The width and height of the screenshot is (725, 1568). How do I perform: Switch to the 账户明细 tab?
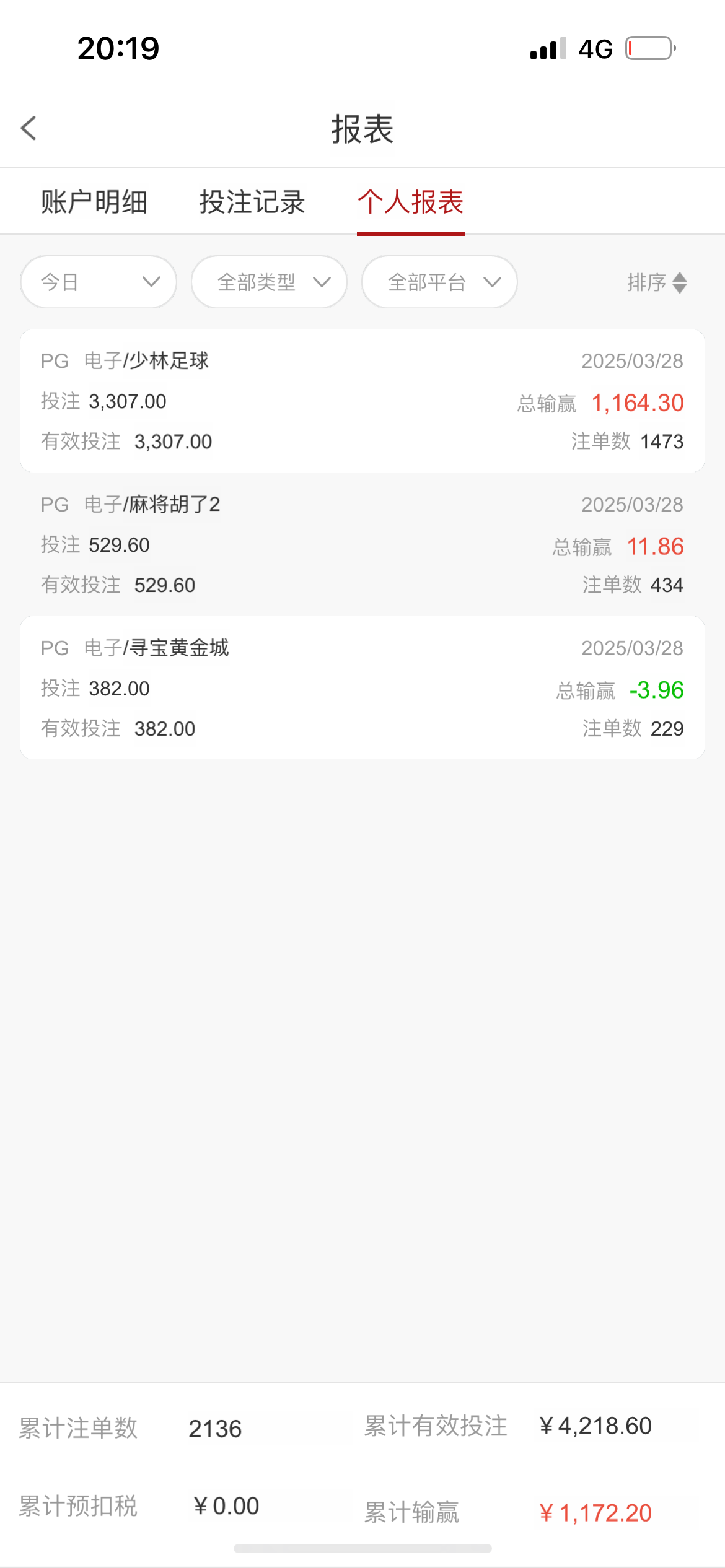94,202
